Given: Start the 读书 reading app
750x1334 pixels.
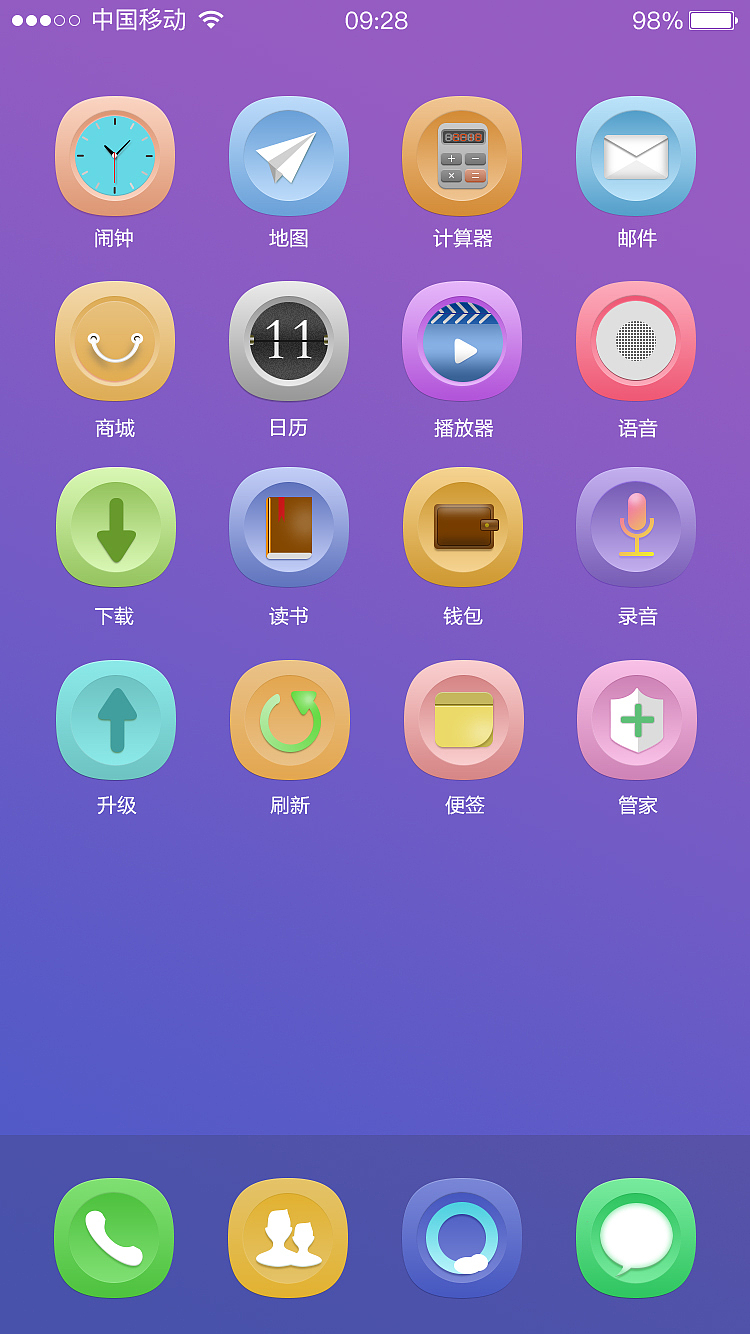Looking at the screenshot, I should coord(289,527).
